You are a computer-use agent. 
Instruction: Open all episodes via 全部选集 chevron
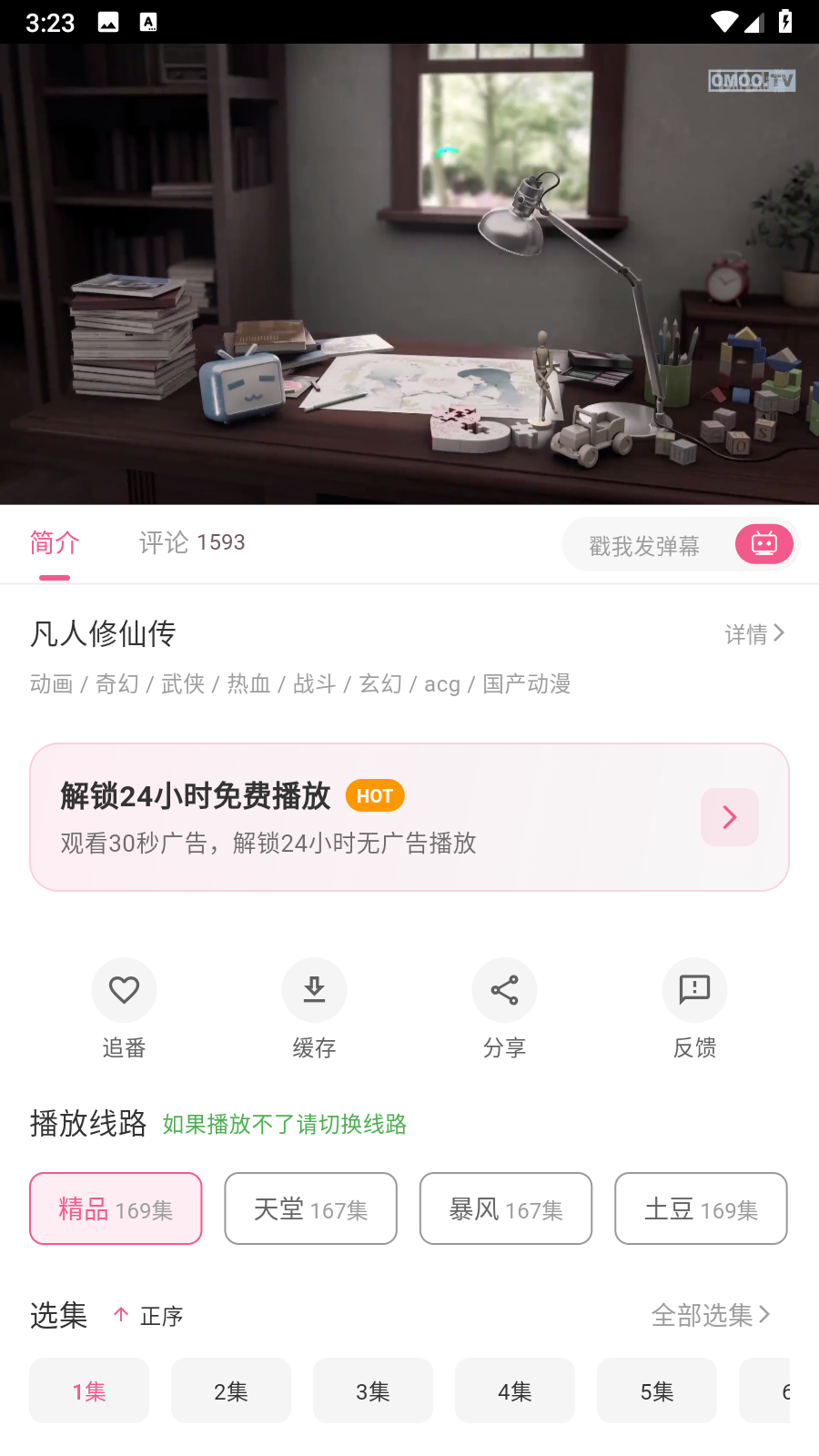click(x=712, y=1314)
